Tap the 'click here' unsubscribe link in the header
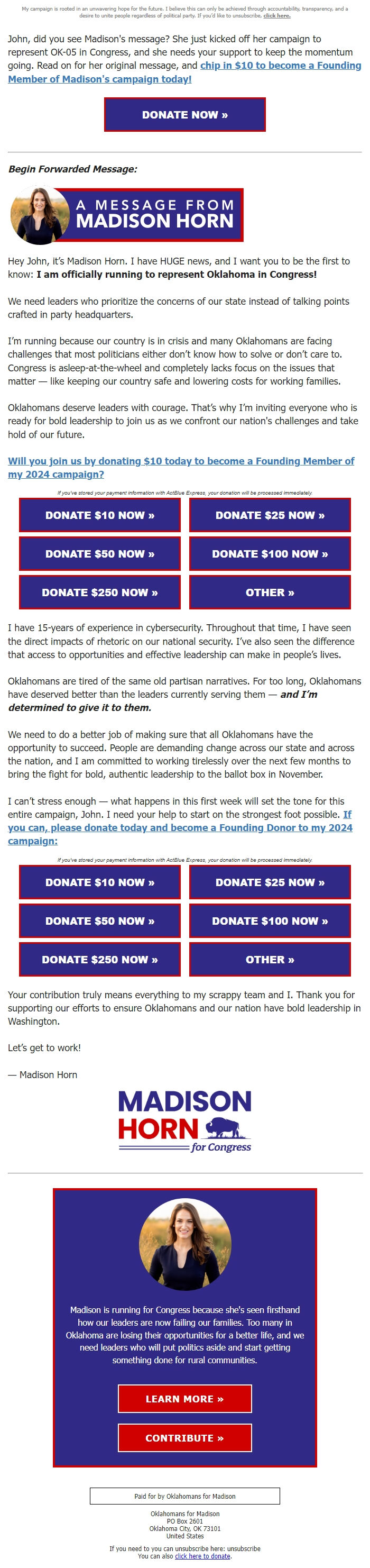Screen dimensions: 370x1568 pos(276,16)
